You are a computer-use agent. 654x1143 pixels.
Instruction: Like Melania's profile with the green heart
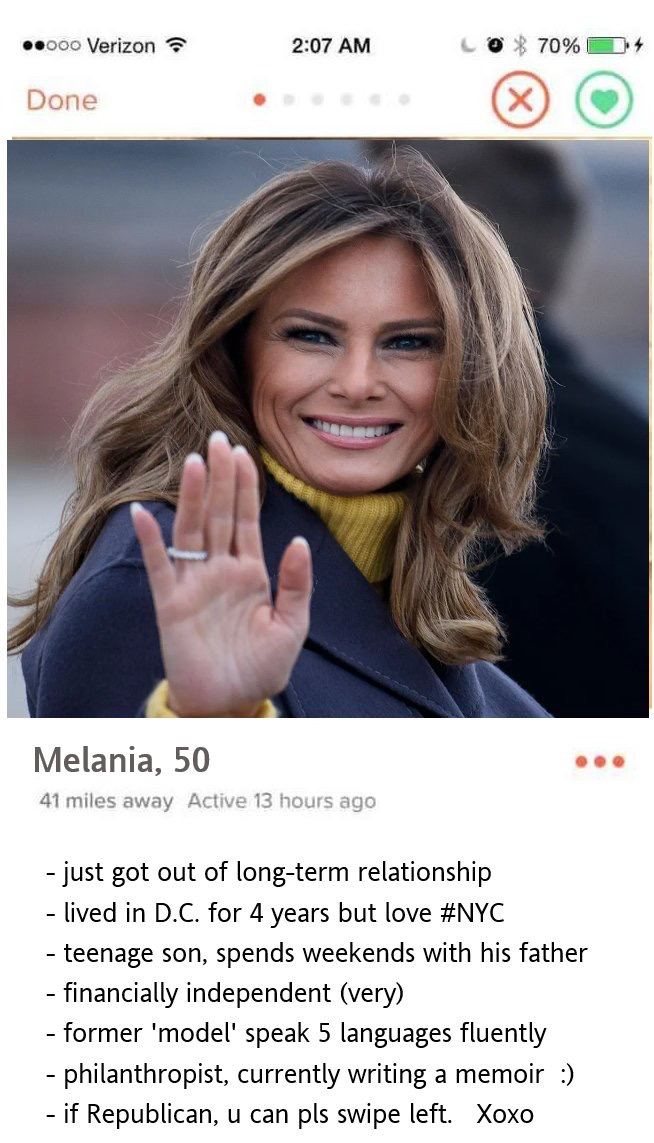click(x=603, y=100)
